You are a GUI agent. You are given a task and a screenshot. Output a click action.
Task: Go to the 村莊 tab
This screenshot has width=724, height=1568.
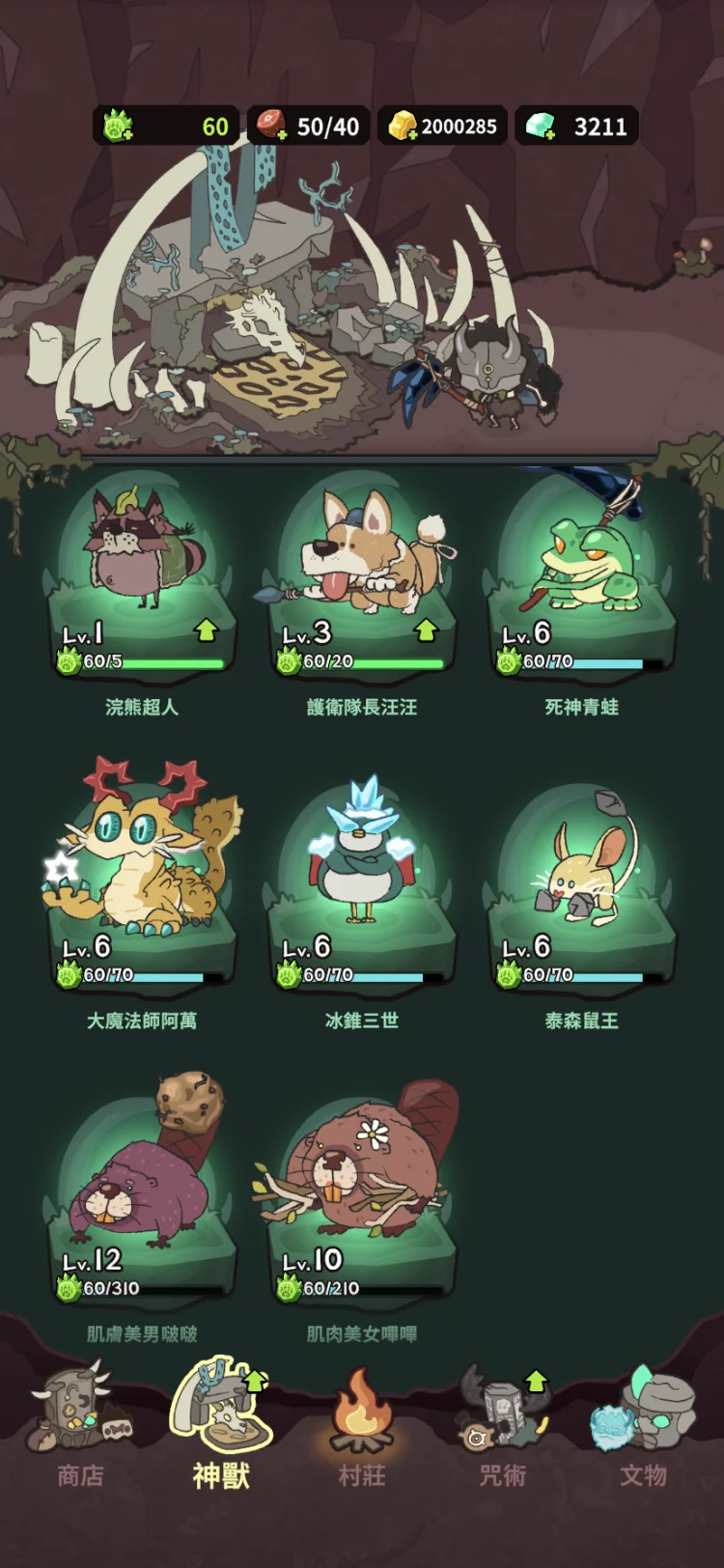[x=361, y=1426]
